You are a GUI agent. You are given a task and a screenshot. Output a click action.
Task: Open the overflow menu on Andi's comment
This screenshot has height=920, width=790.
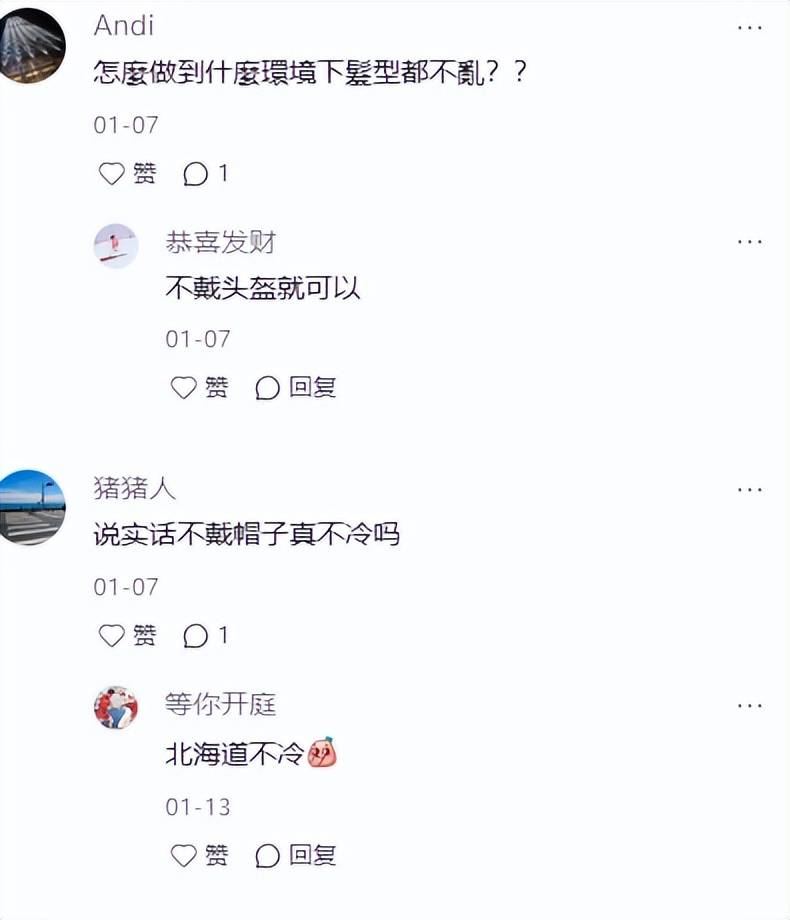[749, 28]
